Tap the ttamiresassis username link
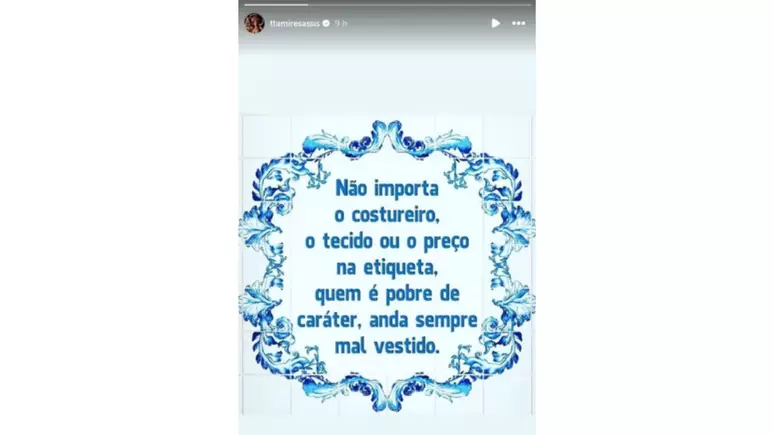774x435 pixels. point(293,23)
